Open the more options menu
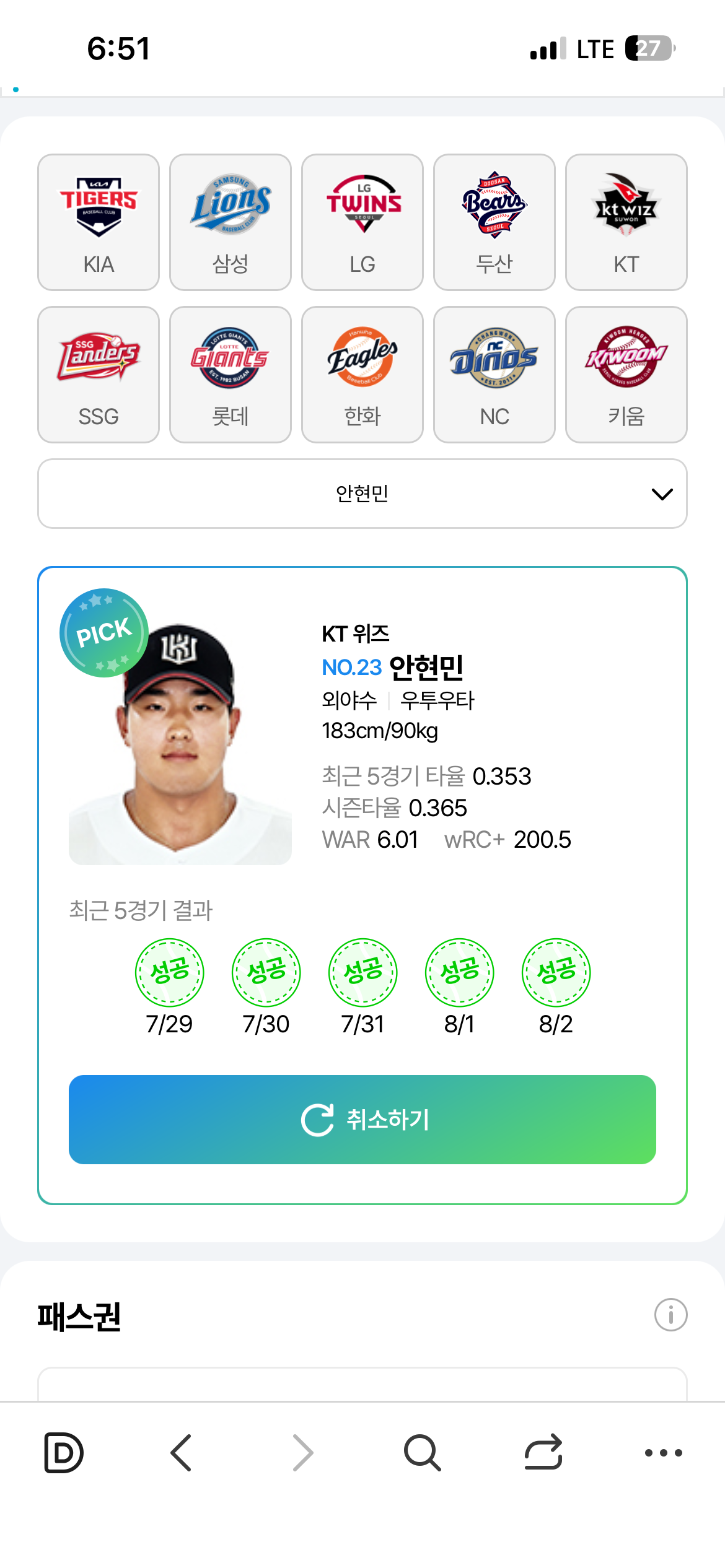The height and width of the screenshot is (1568, 725). click(663, 1452)
